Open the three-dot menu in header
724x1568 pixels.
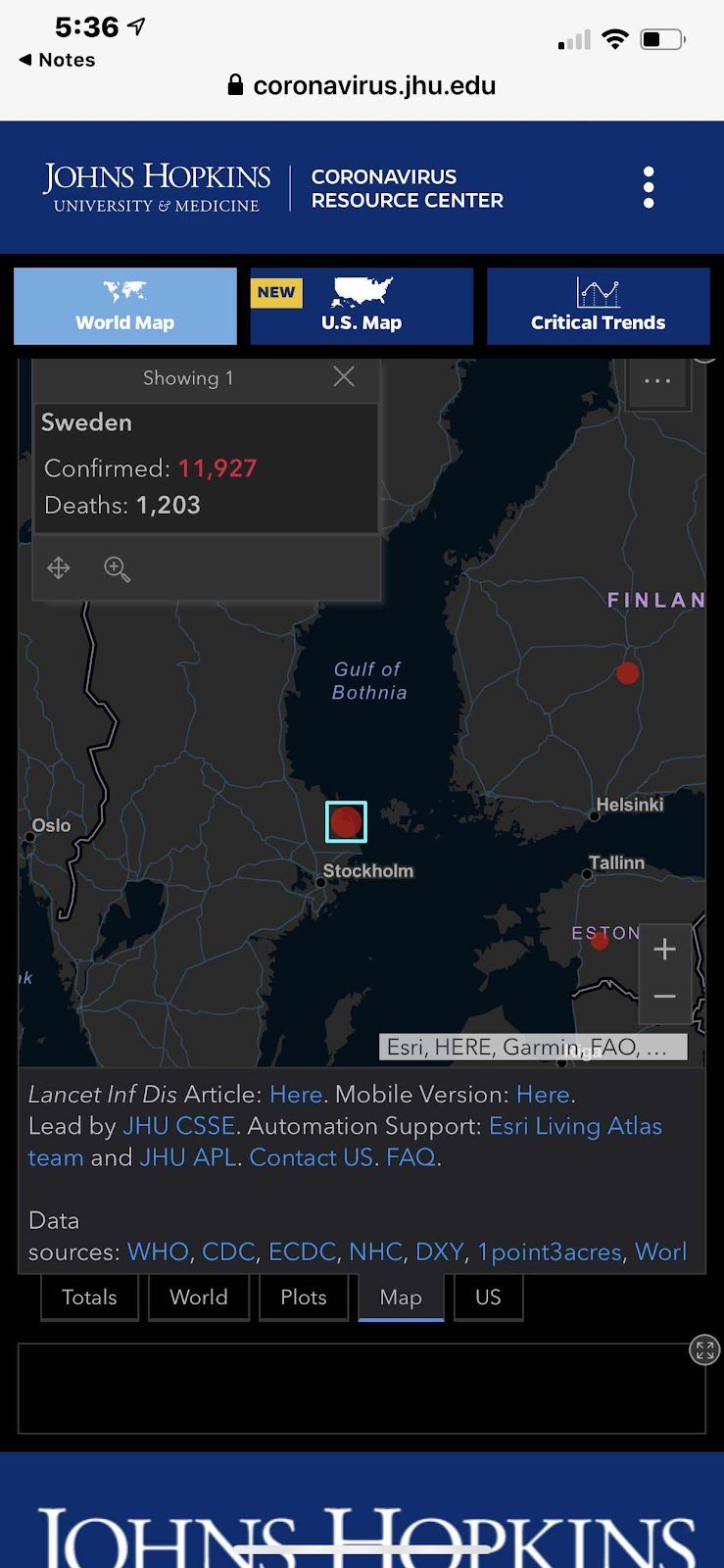coord(648,187)
